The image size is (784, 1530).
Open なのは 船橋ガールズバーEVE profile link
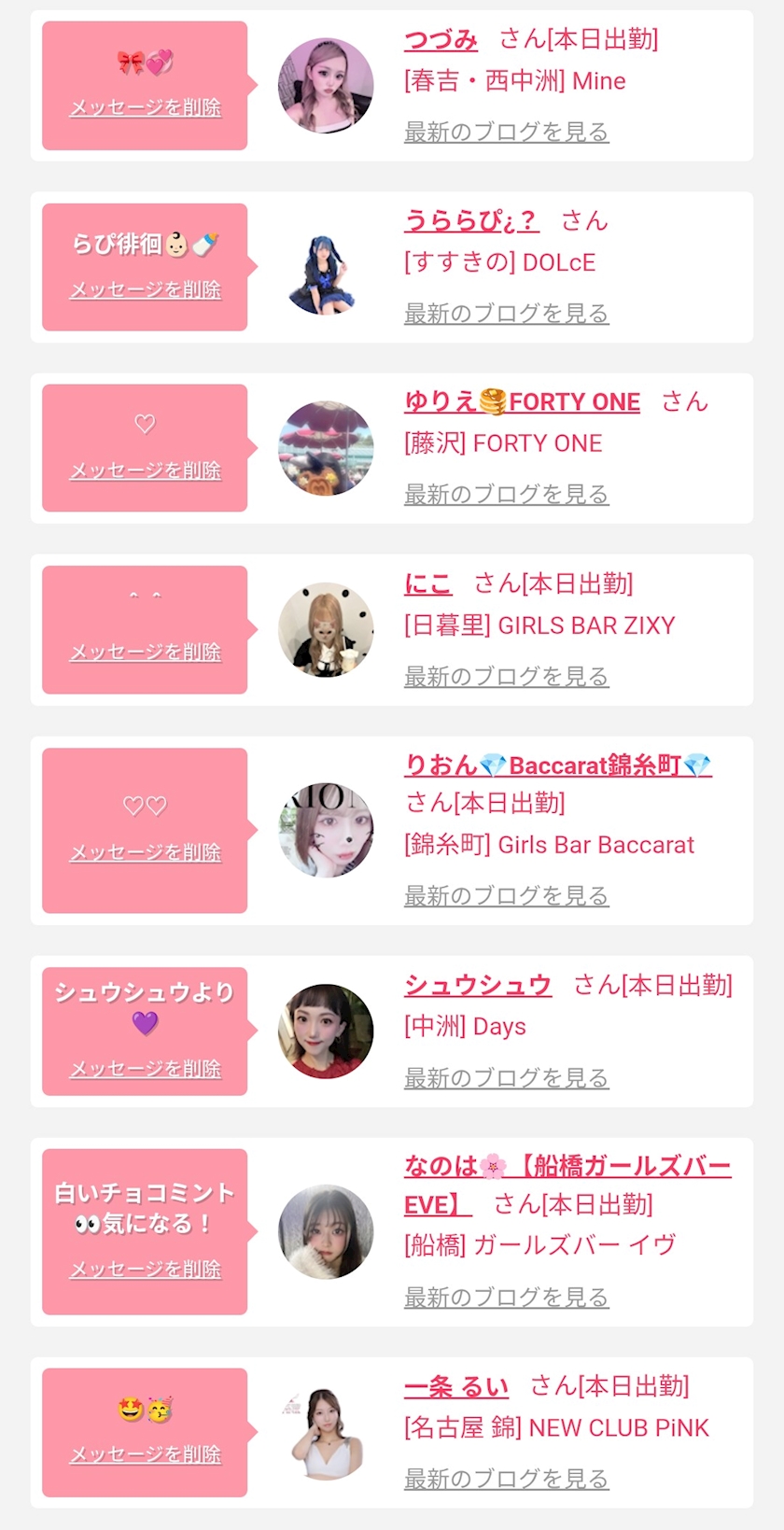pyautogui.click(x=567, y=1167)
